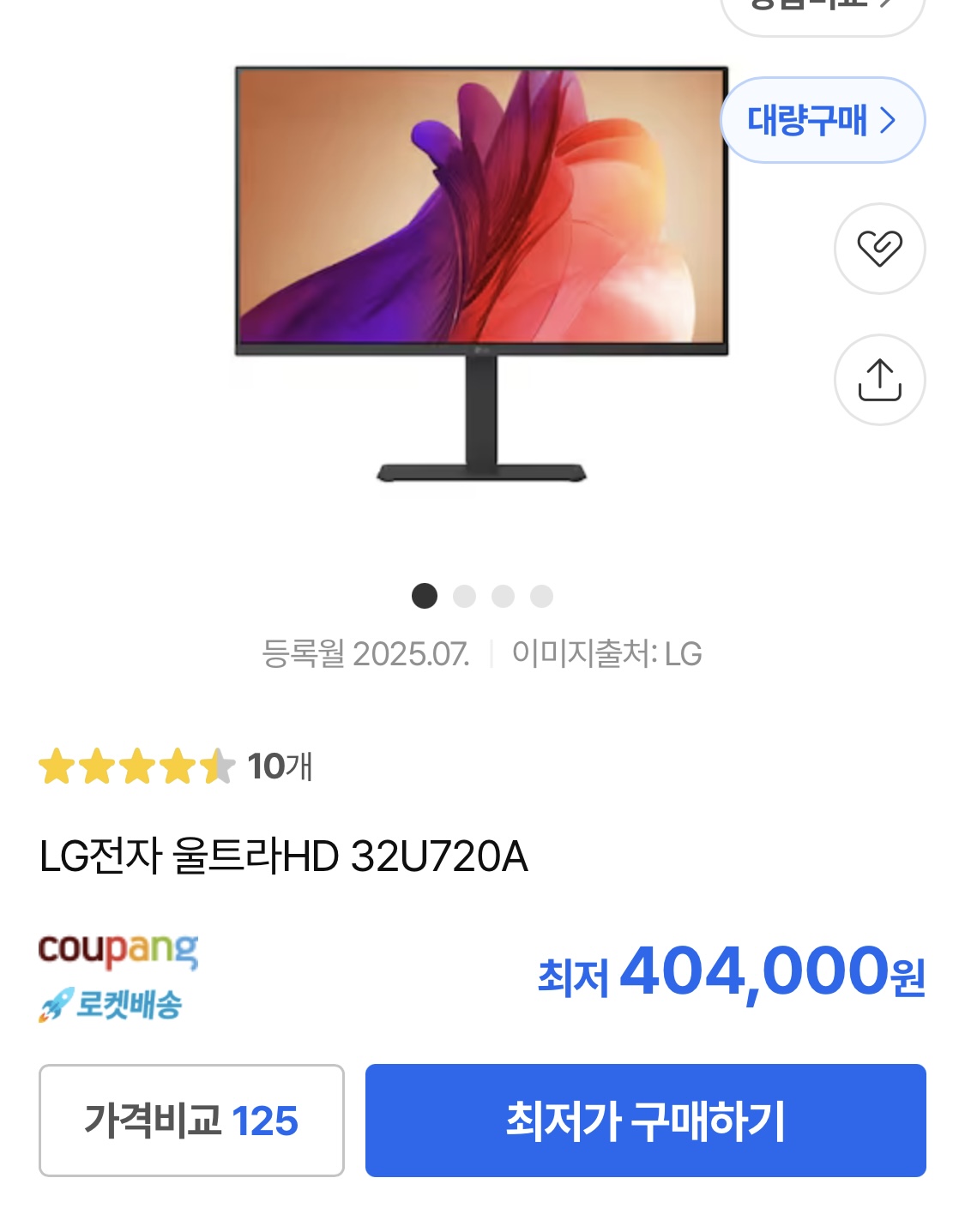Select the second carousel indicator dot
The height and width of the screenshot is (1232, 965).
click(x=463, y=594)
